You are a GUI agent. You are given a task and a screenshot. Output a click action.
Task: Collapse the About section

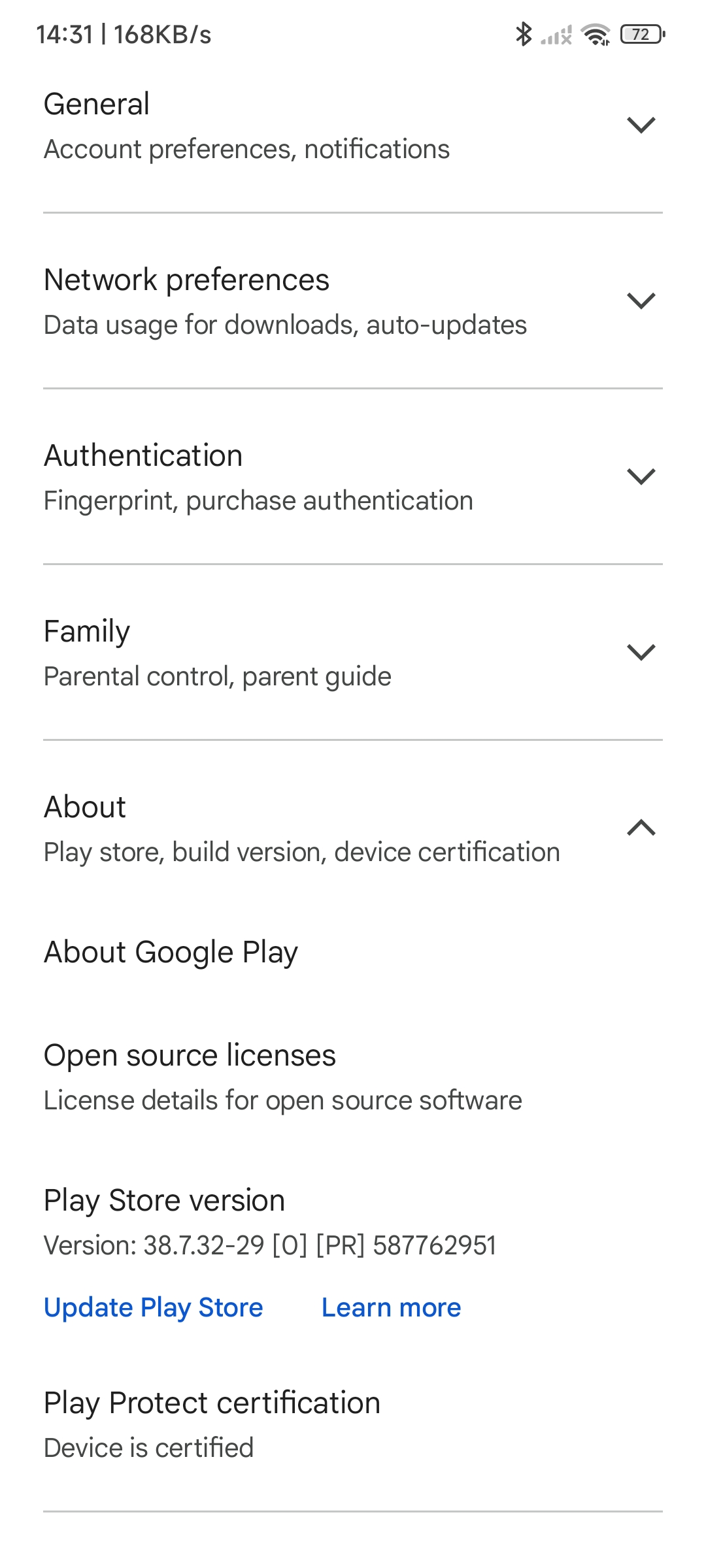coord(353,828)
